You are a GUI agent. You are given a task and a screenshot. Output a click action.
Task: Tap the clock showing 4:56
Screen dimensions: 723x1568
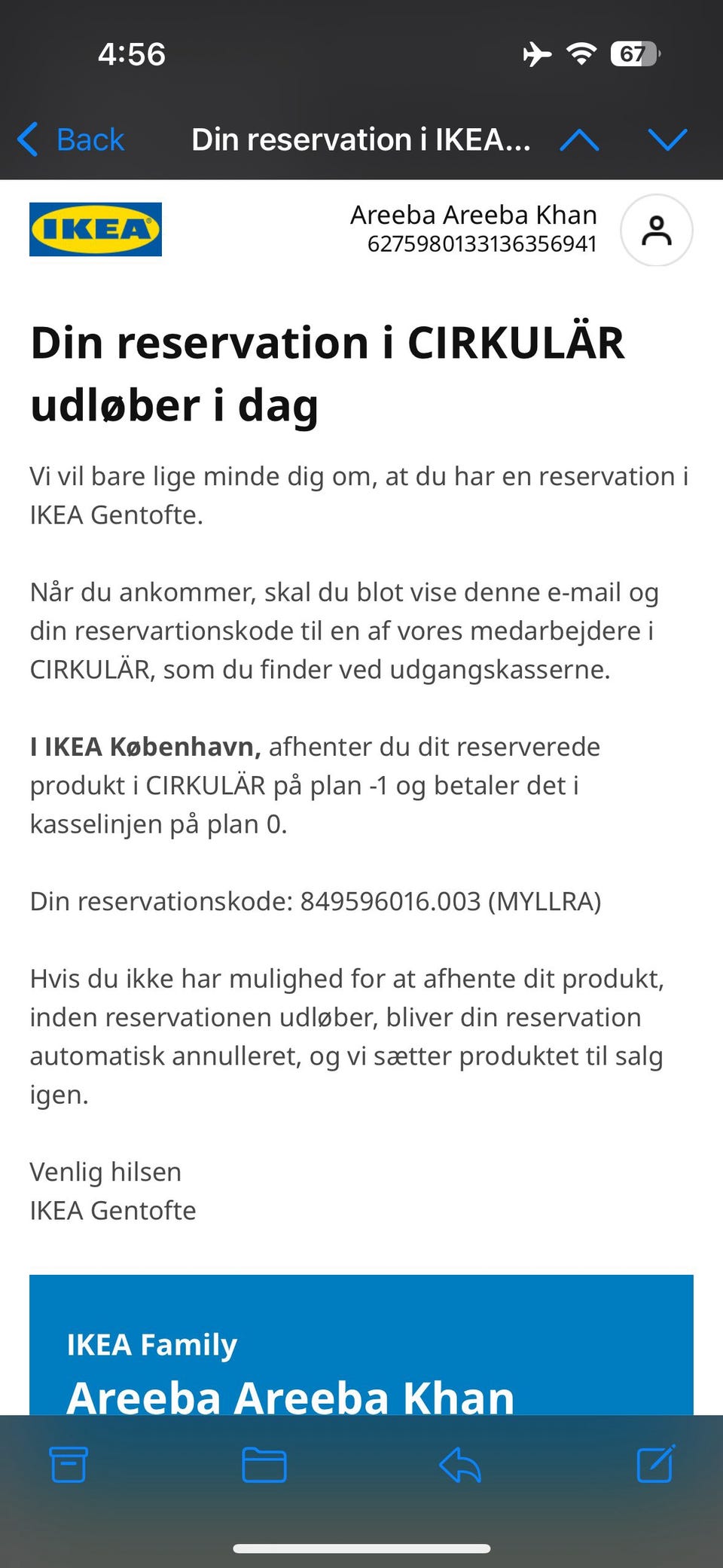click(131, 53)
